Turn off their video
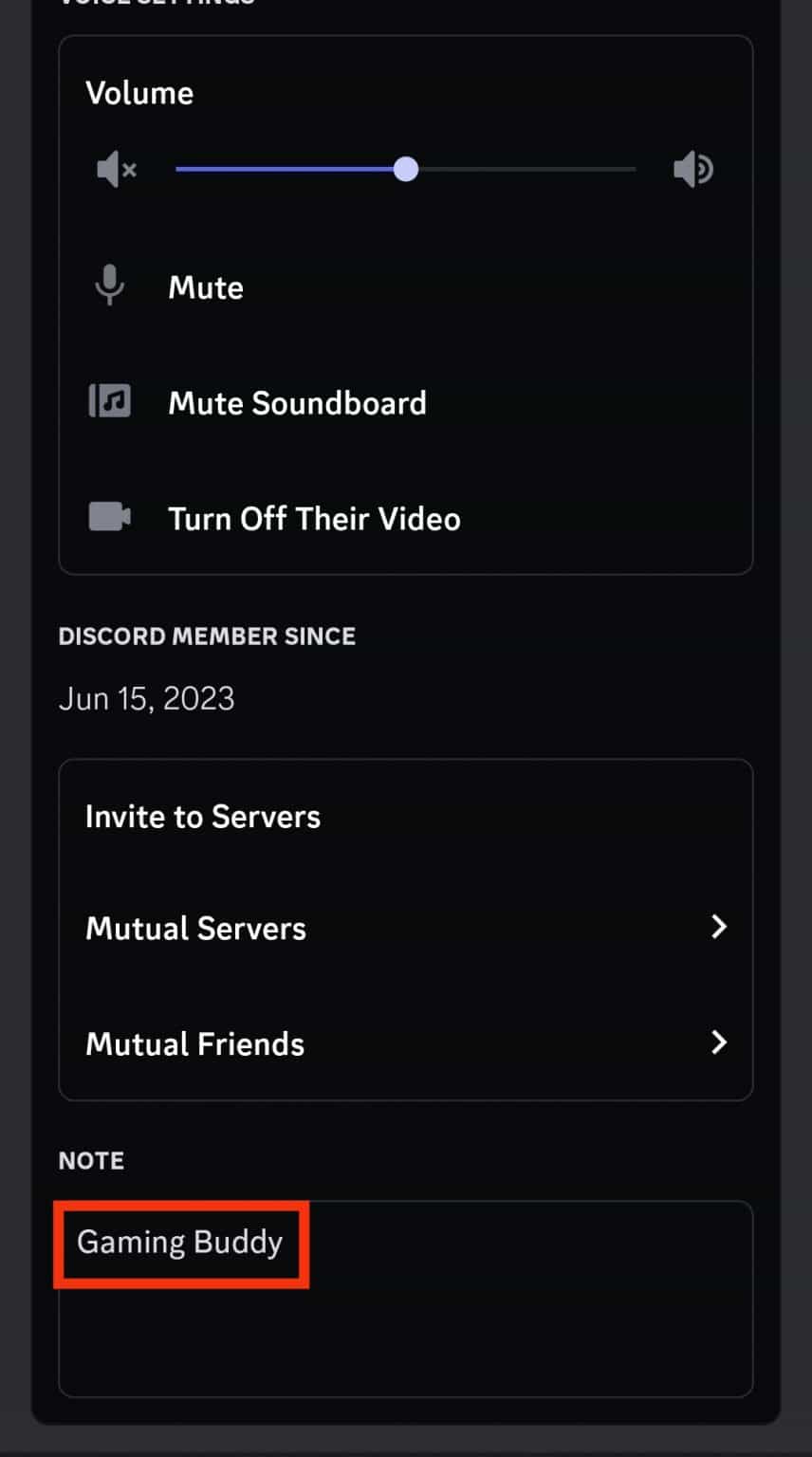The height and width of the screenshot is (1457, 812). tap(314, 518)
